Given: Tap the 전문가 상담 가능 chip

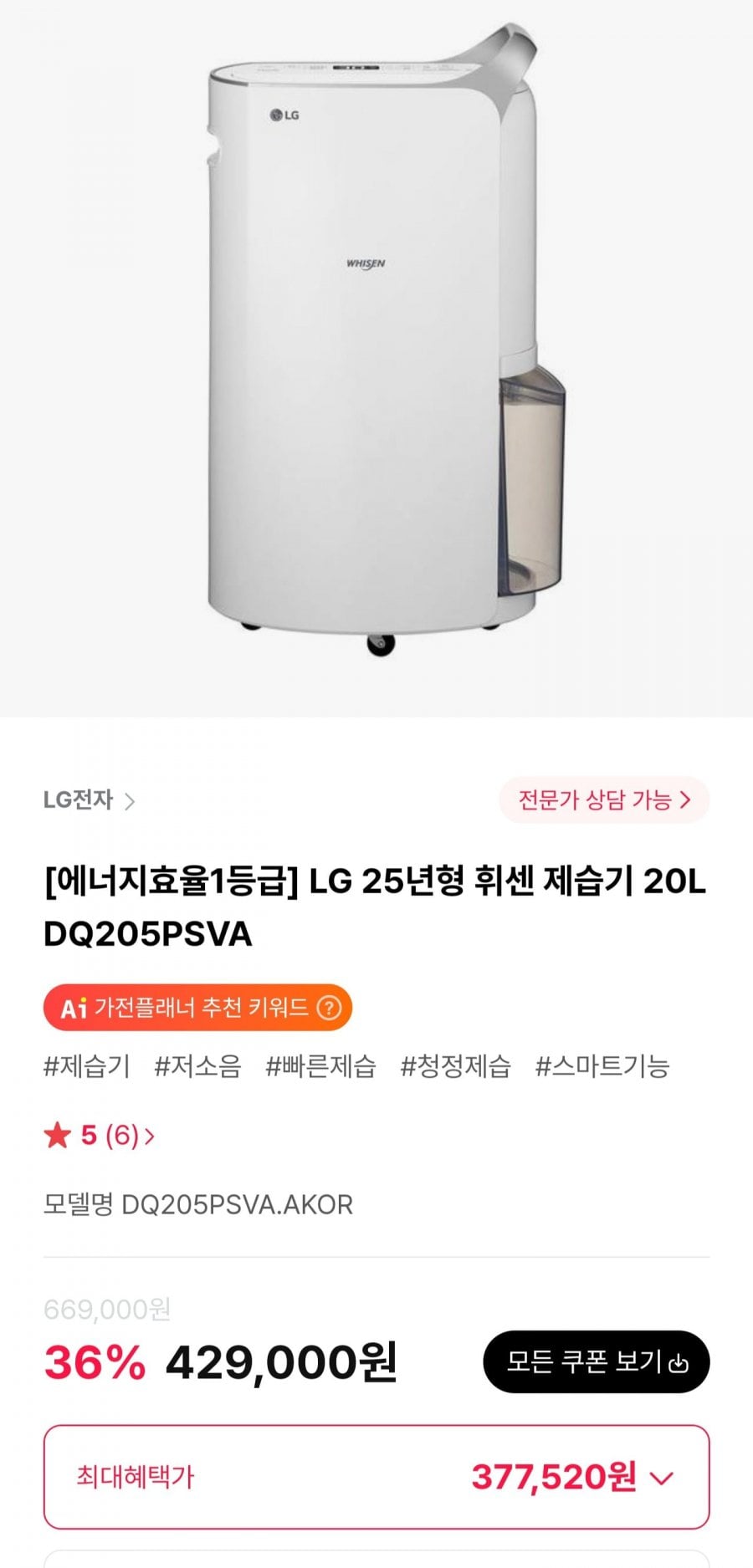Looking at the screenshot, I should [x=604, y=800].
